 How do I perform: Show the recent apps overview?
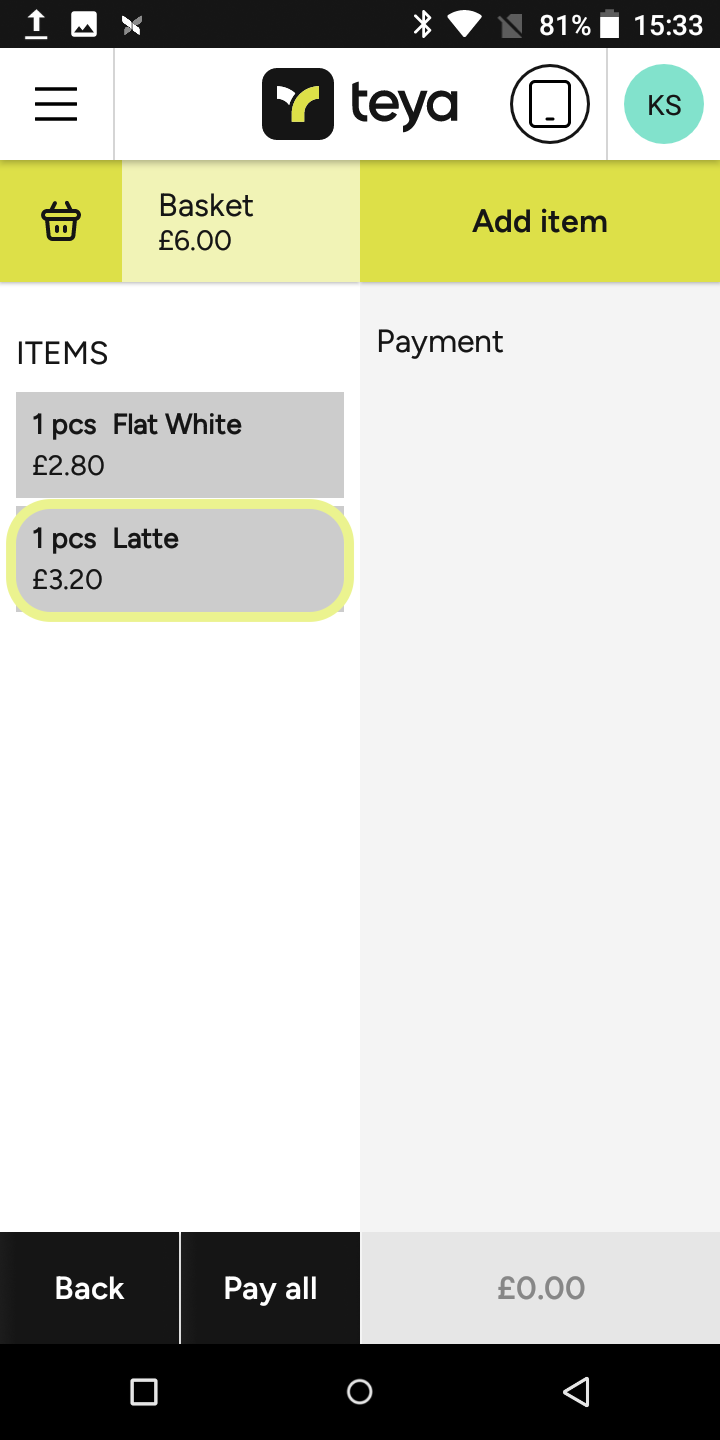144,1392
